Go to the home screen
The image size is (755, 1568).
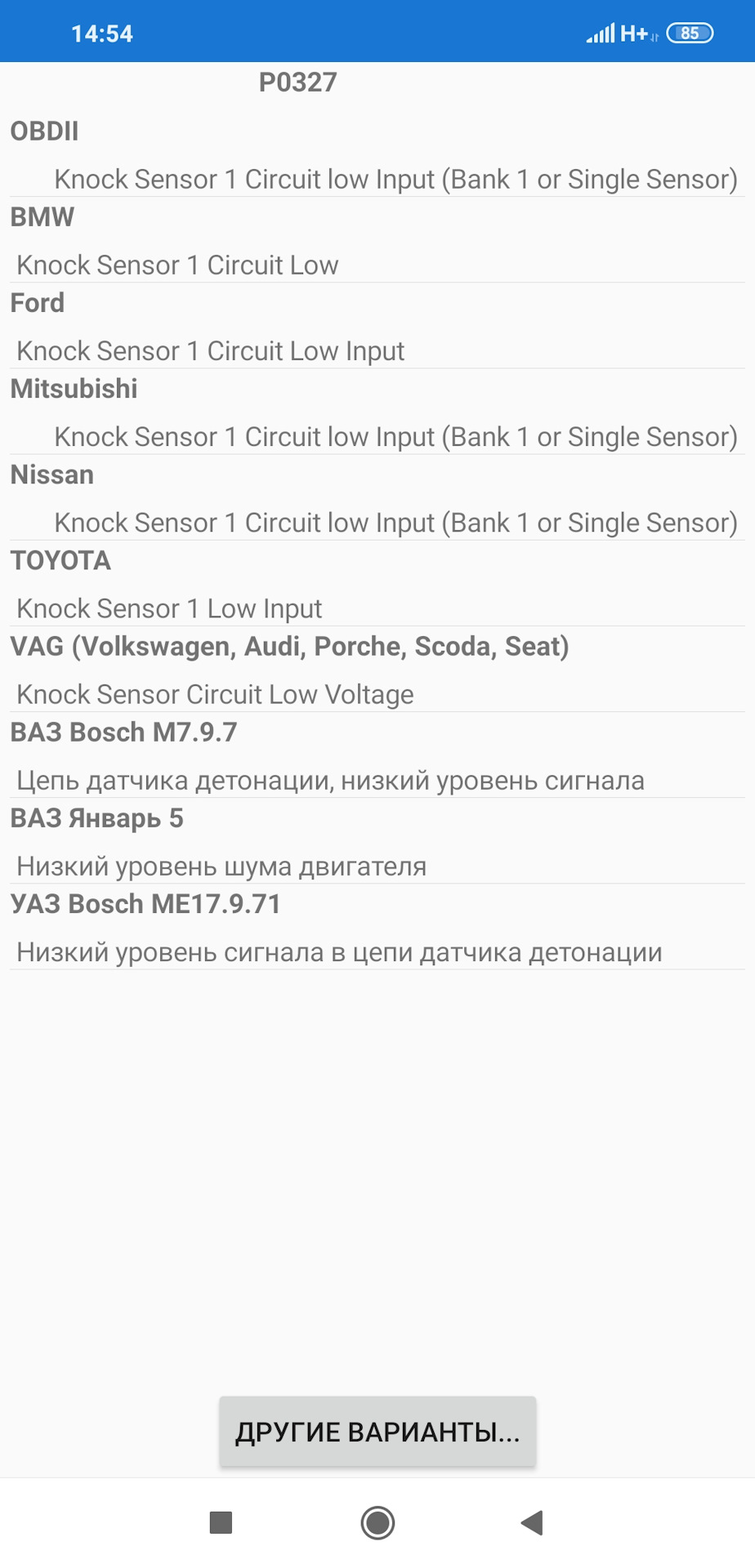point(377,1522)
